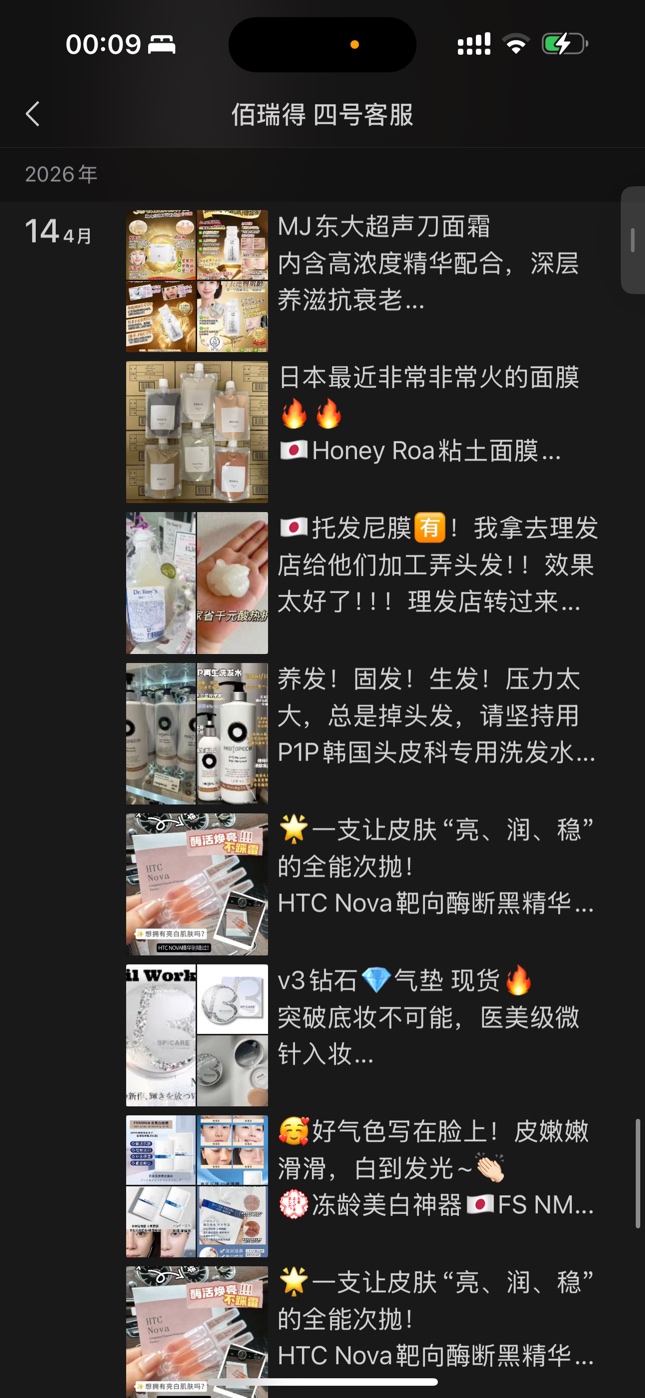Open the v3钻石气垫现货 post
645x1398 pixels.
pos(437,1017)
